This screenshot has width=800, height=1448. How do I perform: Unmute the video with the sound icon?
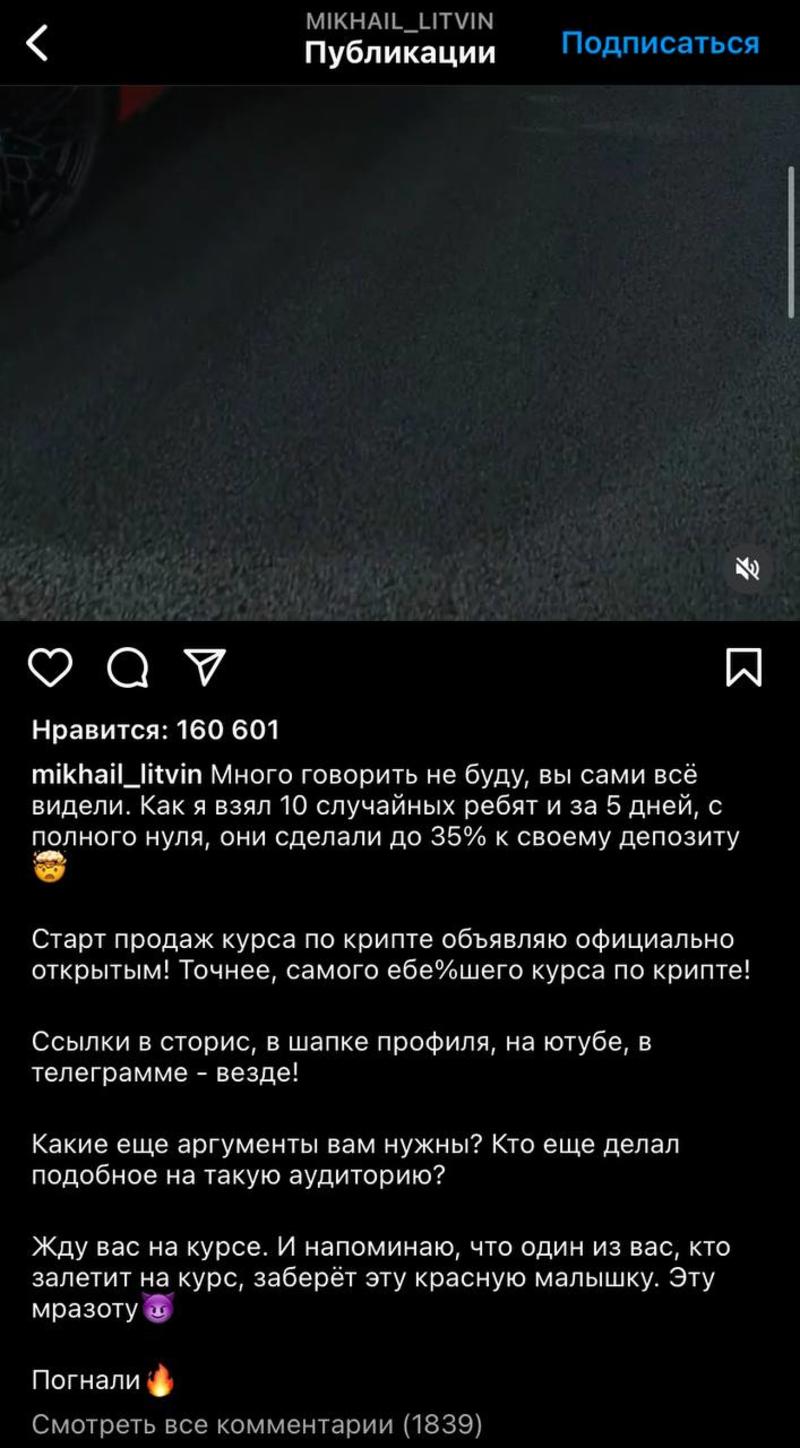747,569
